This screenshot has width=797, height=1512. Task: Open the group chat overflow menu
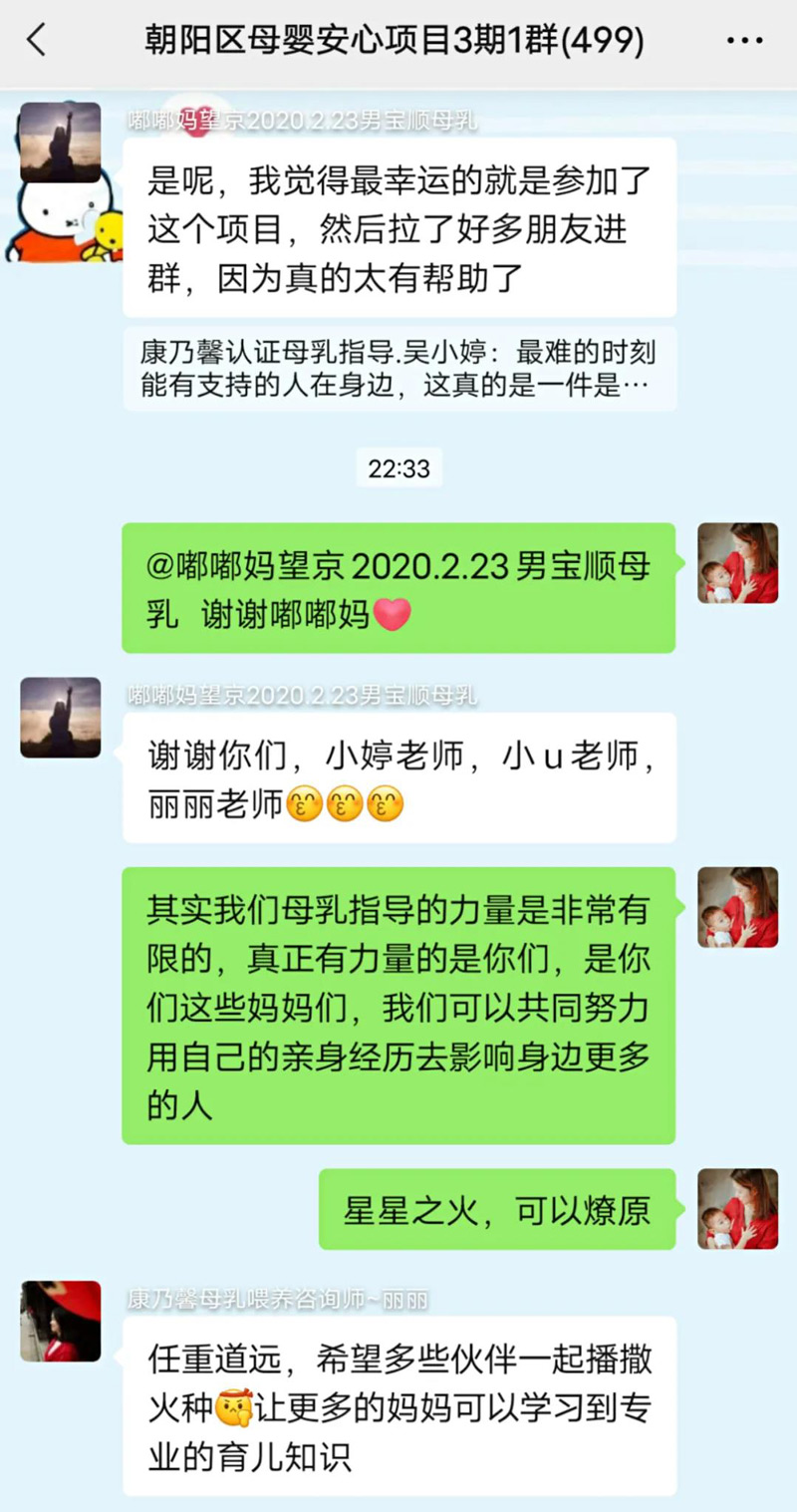744,41
